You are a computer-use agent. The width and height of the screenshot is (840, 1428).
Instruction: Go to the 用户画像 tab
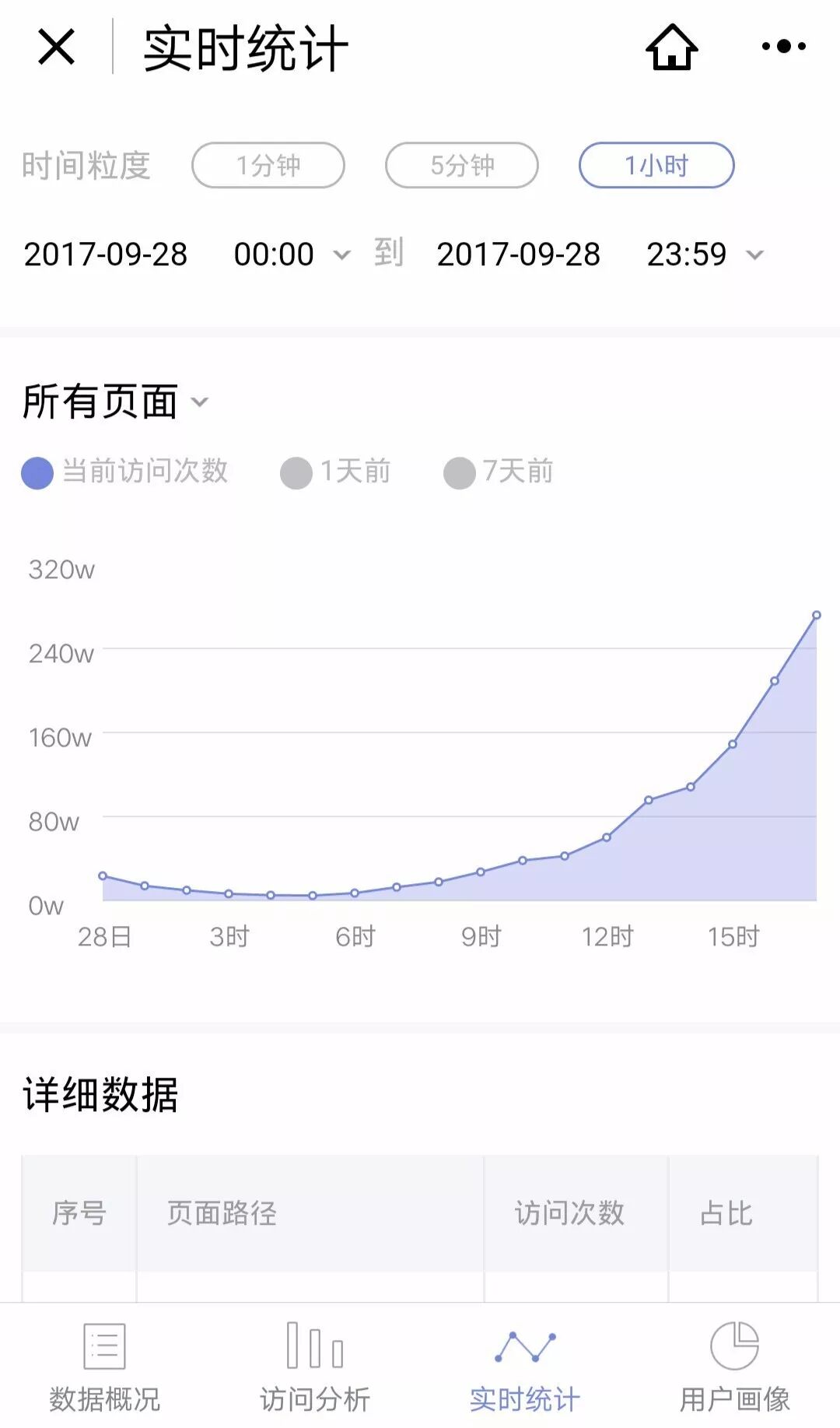(735, 1367)
